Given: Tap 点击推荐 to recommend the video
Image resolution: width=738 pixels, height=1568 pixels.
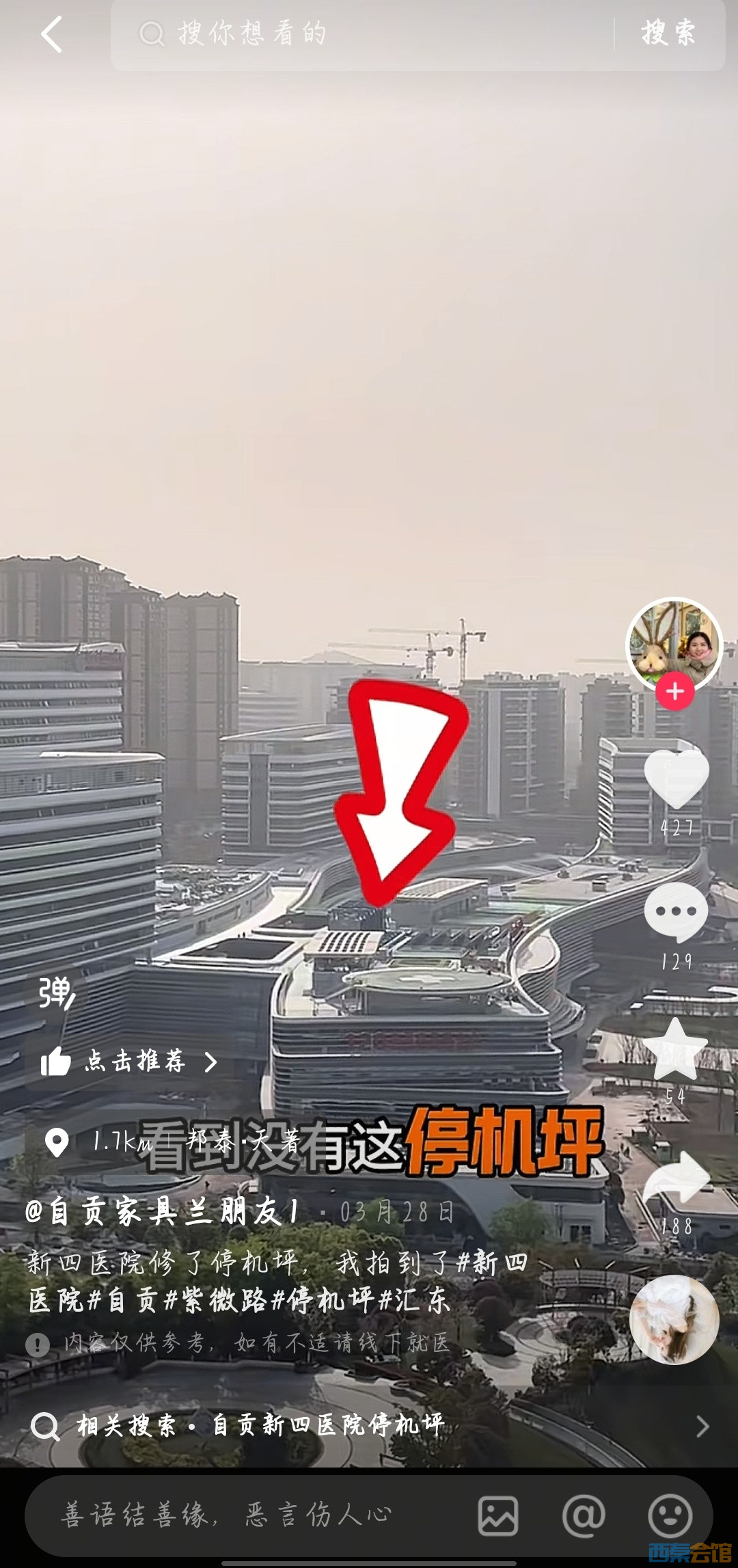Looking at the screenshot, I should click(134, 1062).
